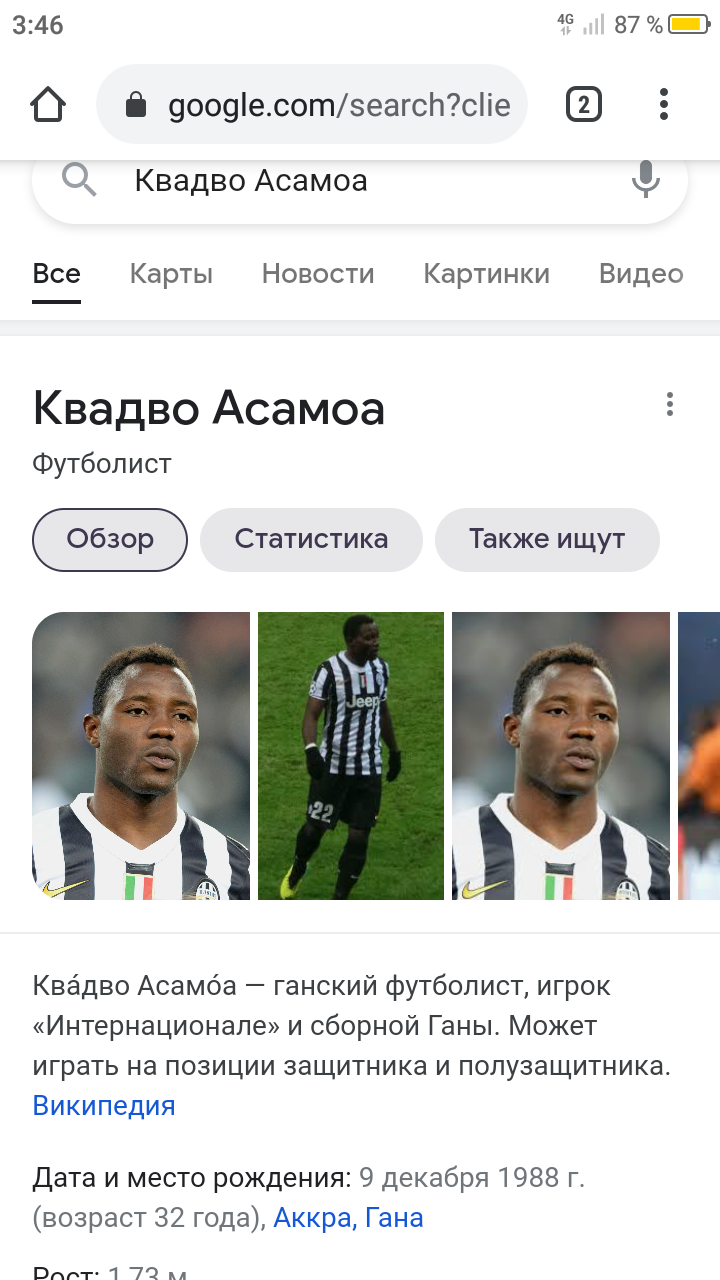Select the Обзор chip

click(109, 539)
